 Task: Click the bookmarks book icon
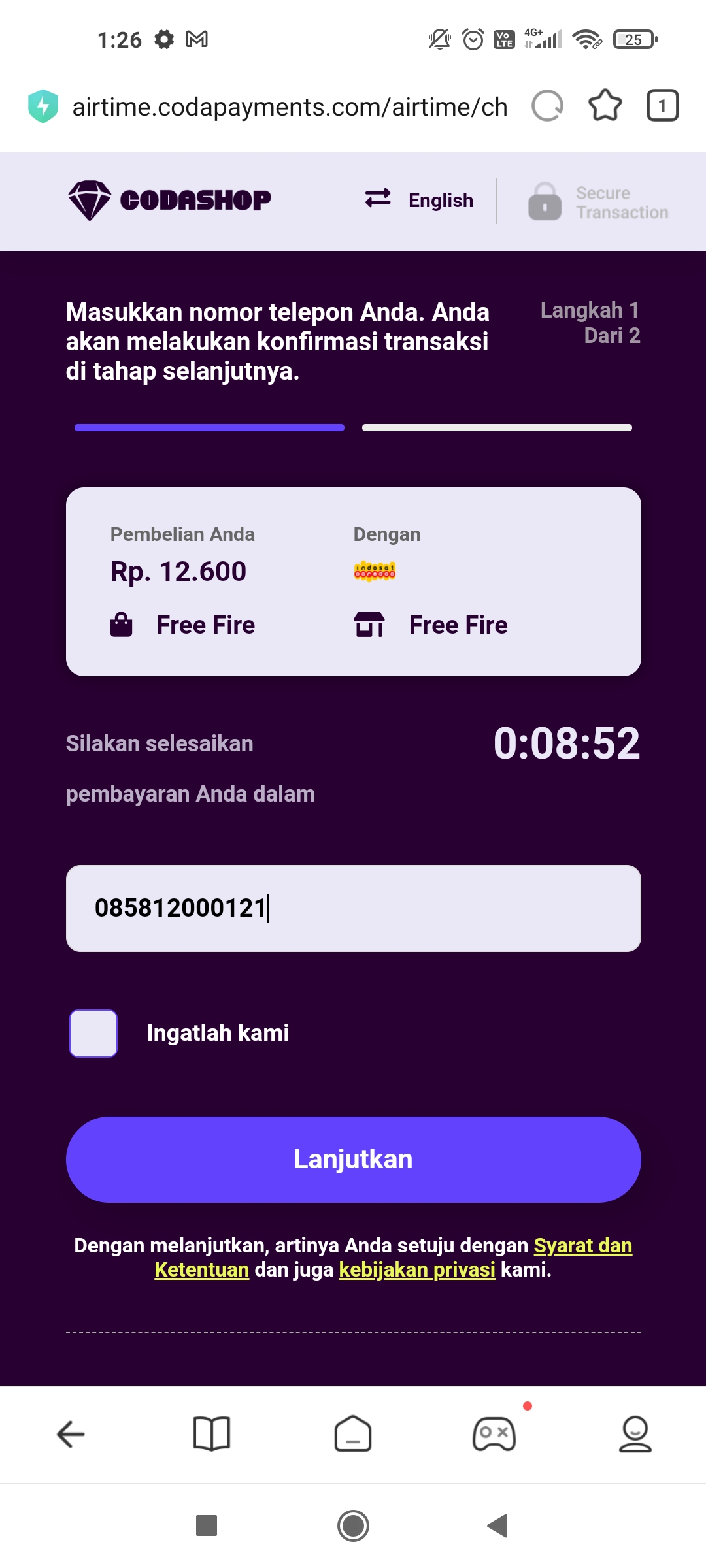pos(212,1434)
